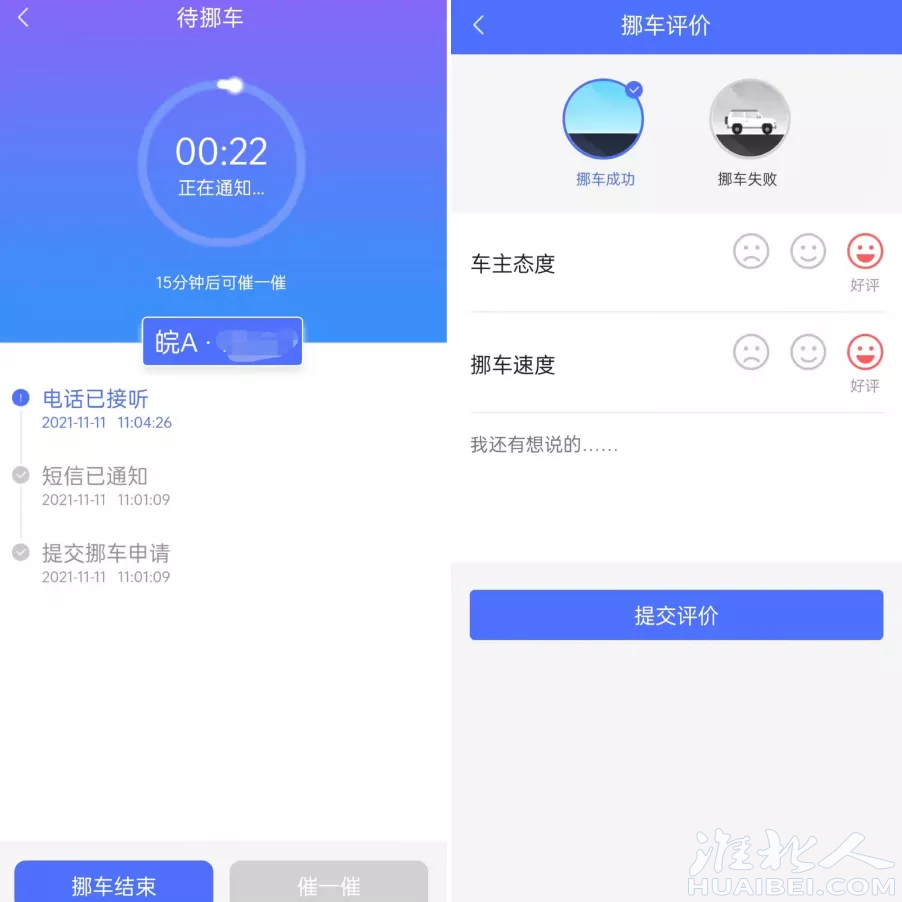Rate 车主态度 with the neutral face
Screen dimensions: 902x902
pyautogui.click(x=808, y=251)
